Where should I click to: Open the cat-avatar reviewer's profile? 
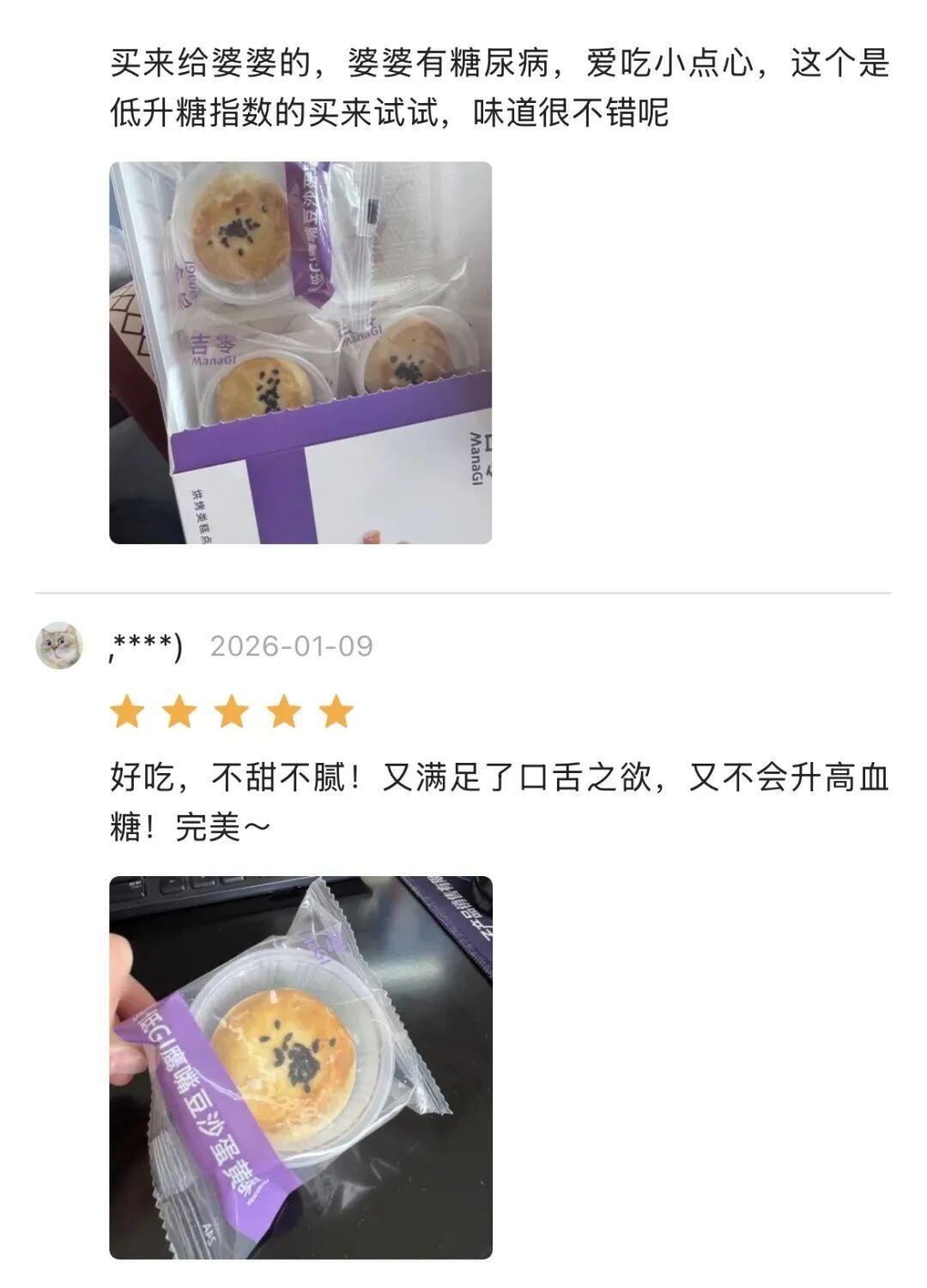59,645
